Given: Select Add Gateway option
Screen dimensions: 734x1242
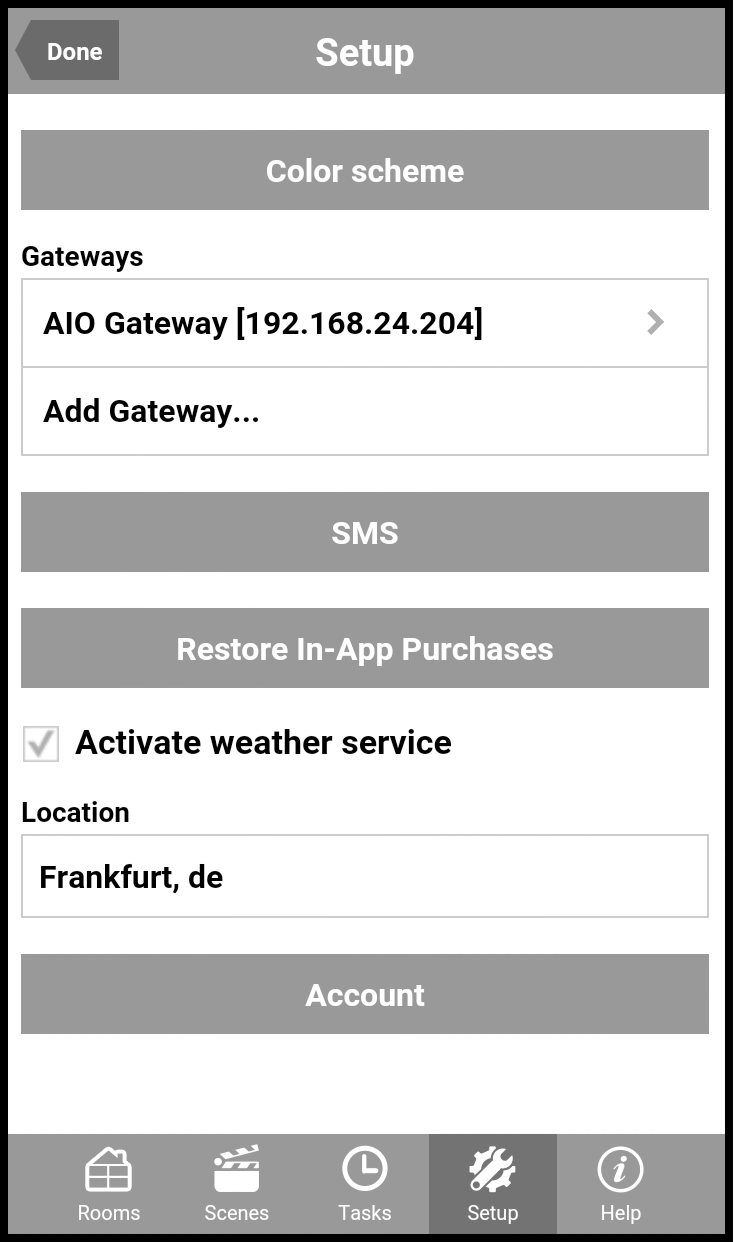Looking at the screenshot, I should [365, 411].
